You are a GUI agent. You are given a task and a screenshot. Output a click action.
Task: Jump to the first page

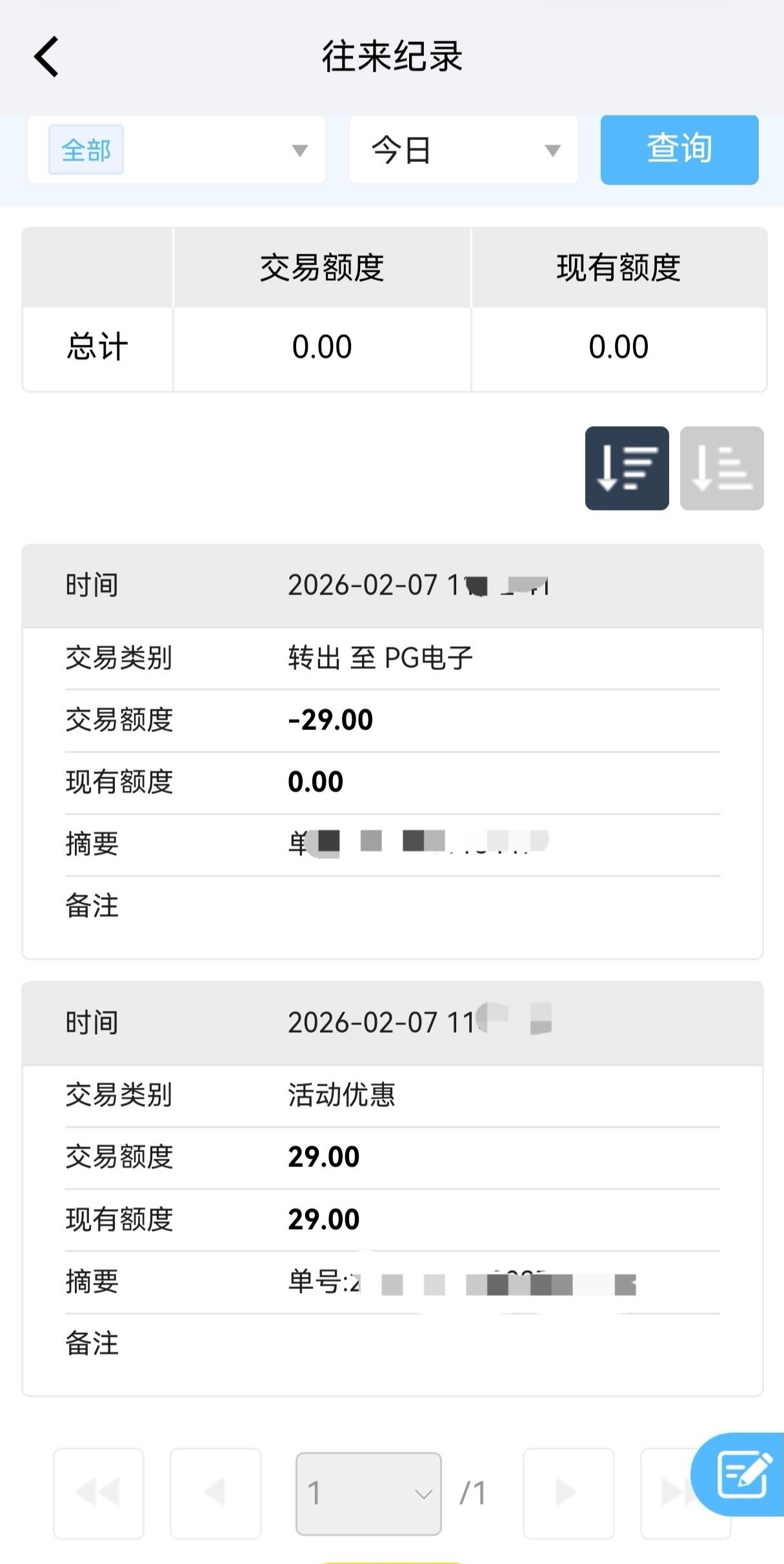pos(98,1493)
